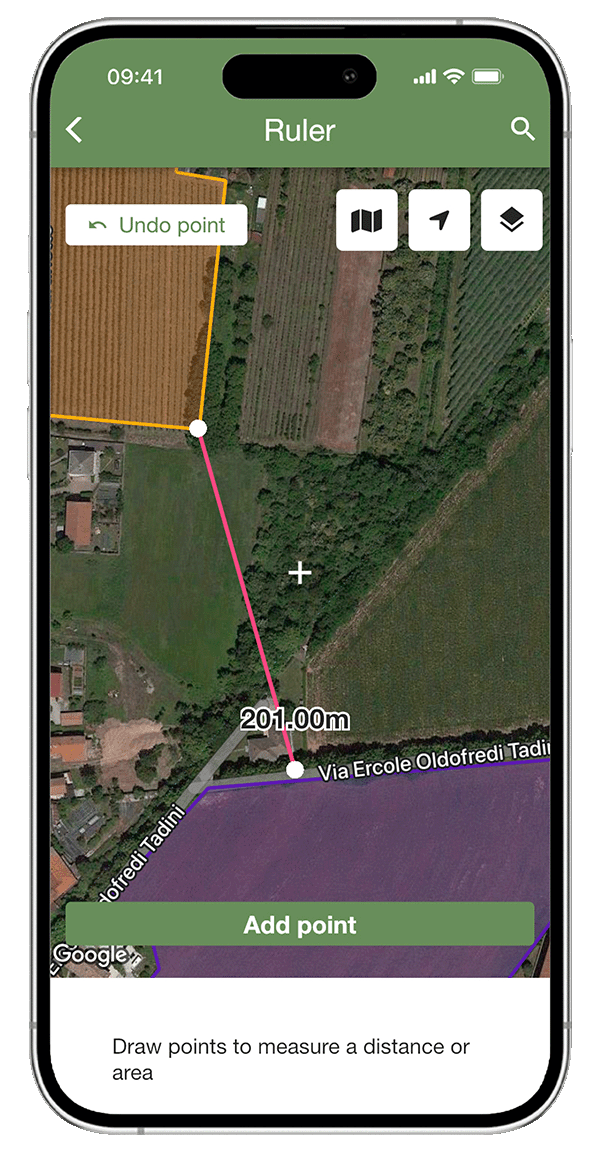Center the map on my location

[439, 220]
